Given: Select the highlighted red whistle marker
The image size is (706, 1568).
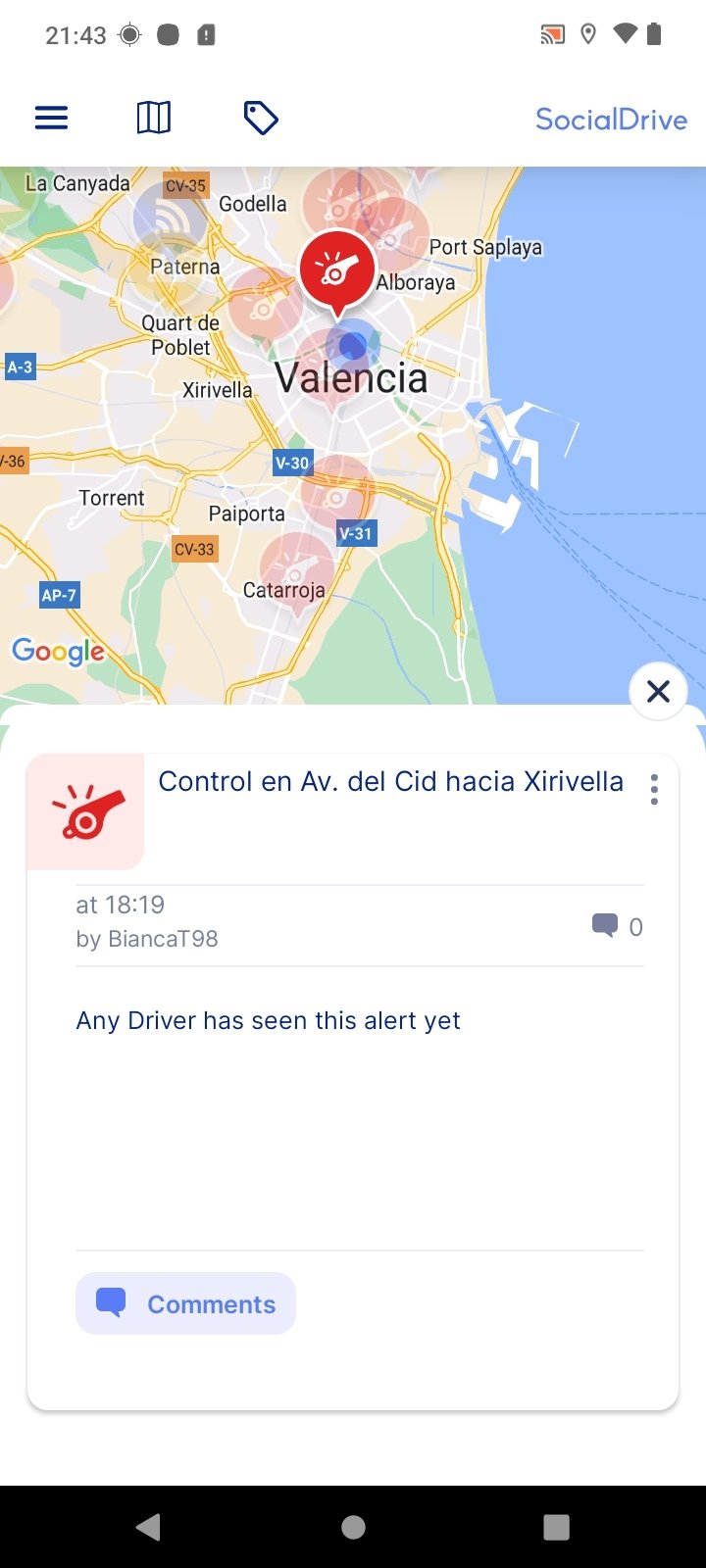Looking at the screenshot, I should tap(337, 271).
